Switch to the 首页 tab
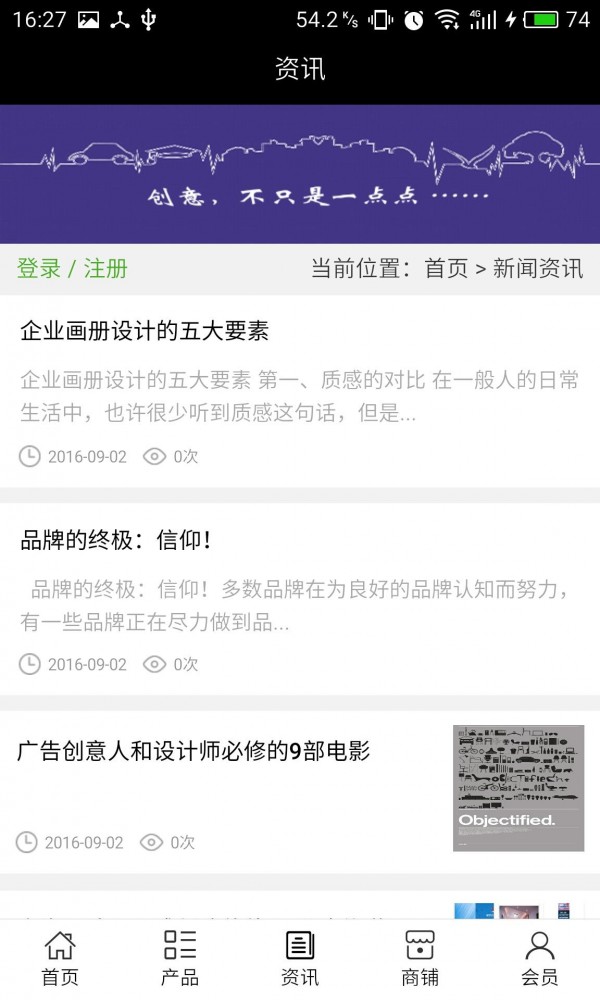Viewport: 600px width, 1000px height. click(x=60, y=958)
